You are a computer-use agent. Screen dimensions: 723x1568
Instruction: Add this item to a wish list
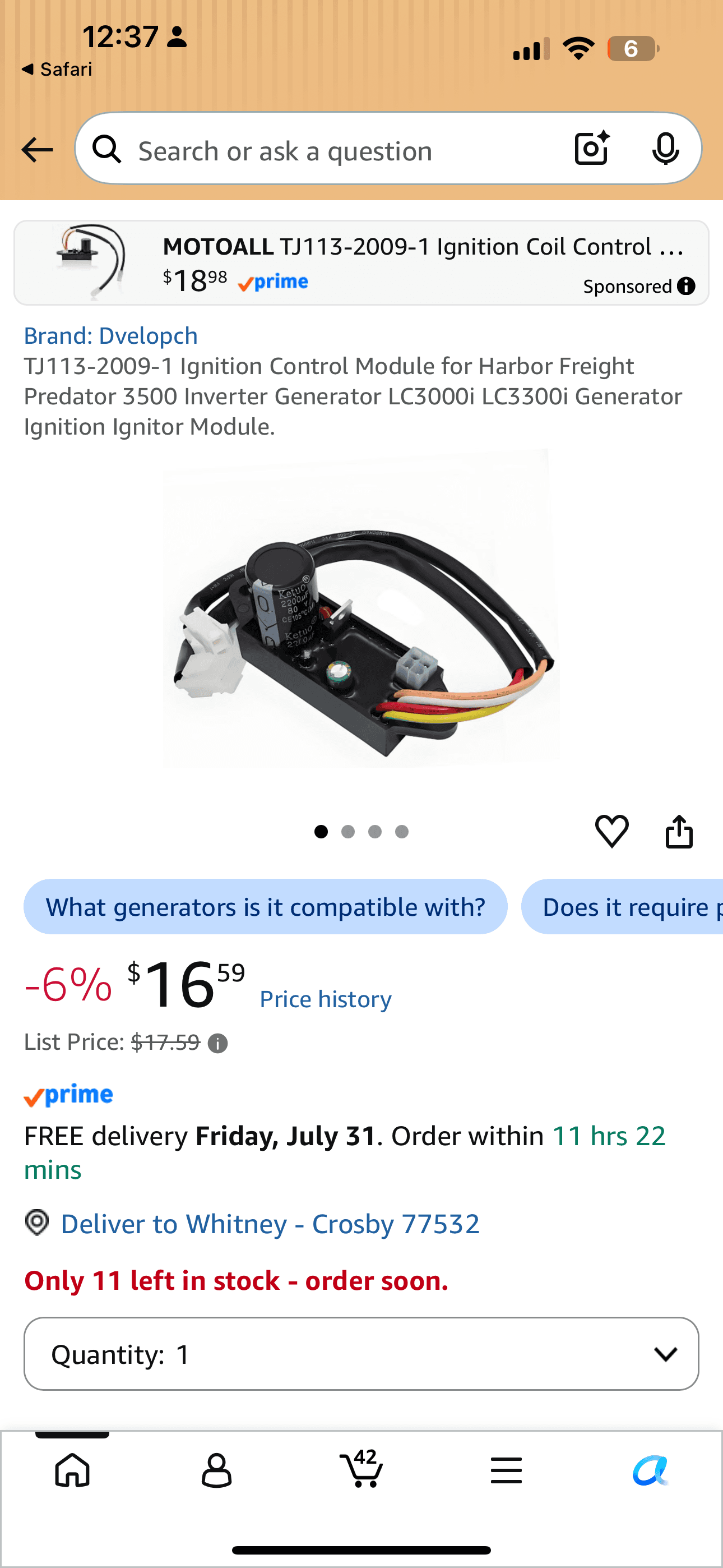click(x=611, y=831)
